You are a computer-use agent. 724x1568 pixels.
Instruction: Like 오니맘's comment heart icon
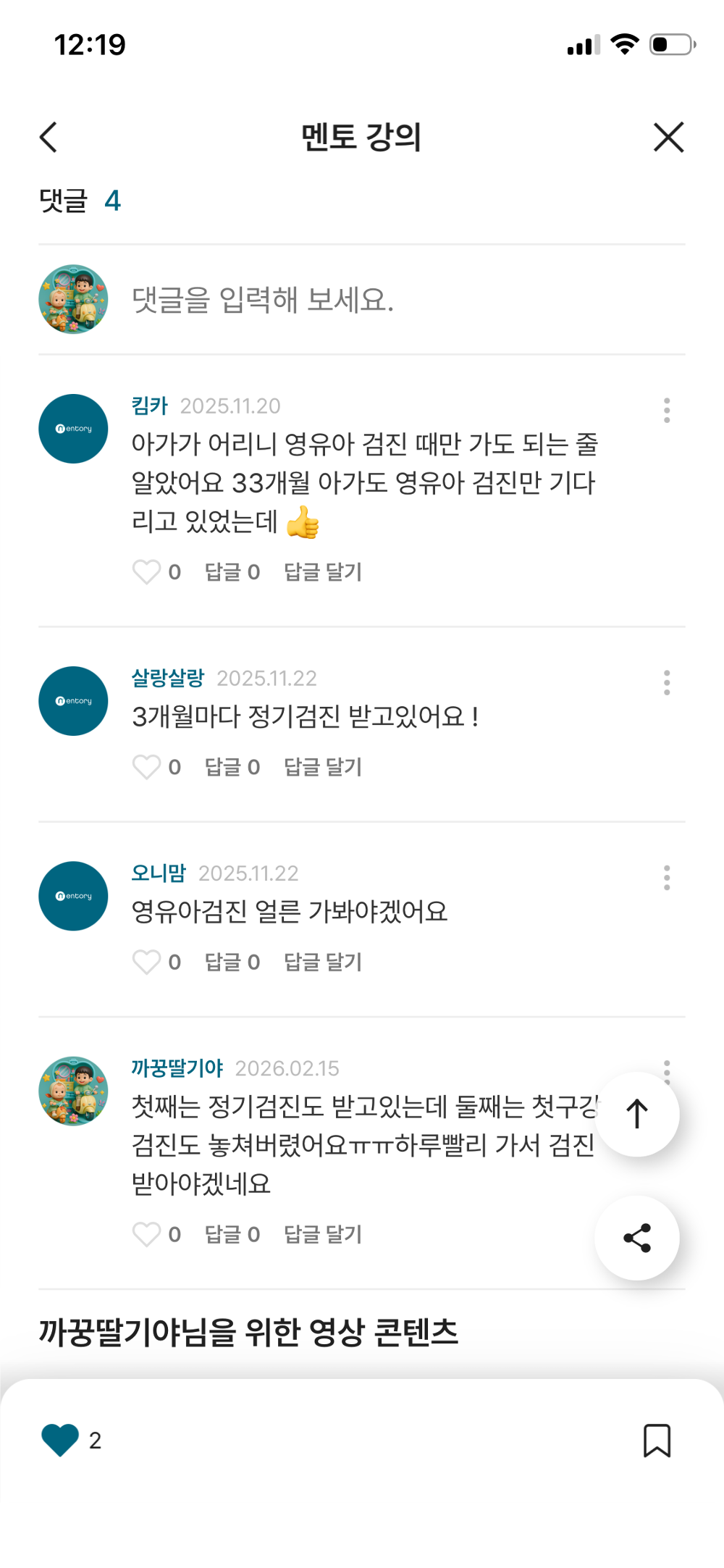click(x=148, y=962)
